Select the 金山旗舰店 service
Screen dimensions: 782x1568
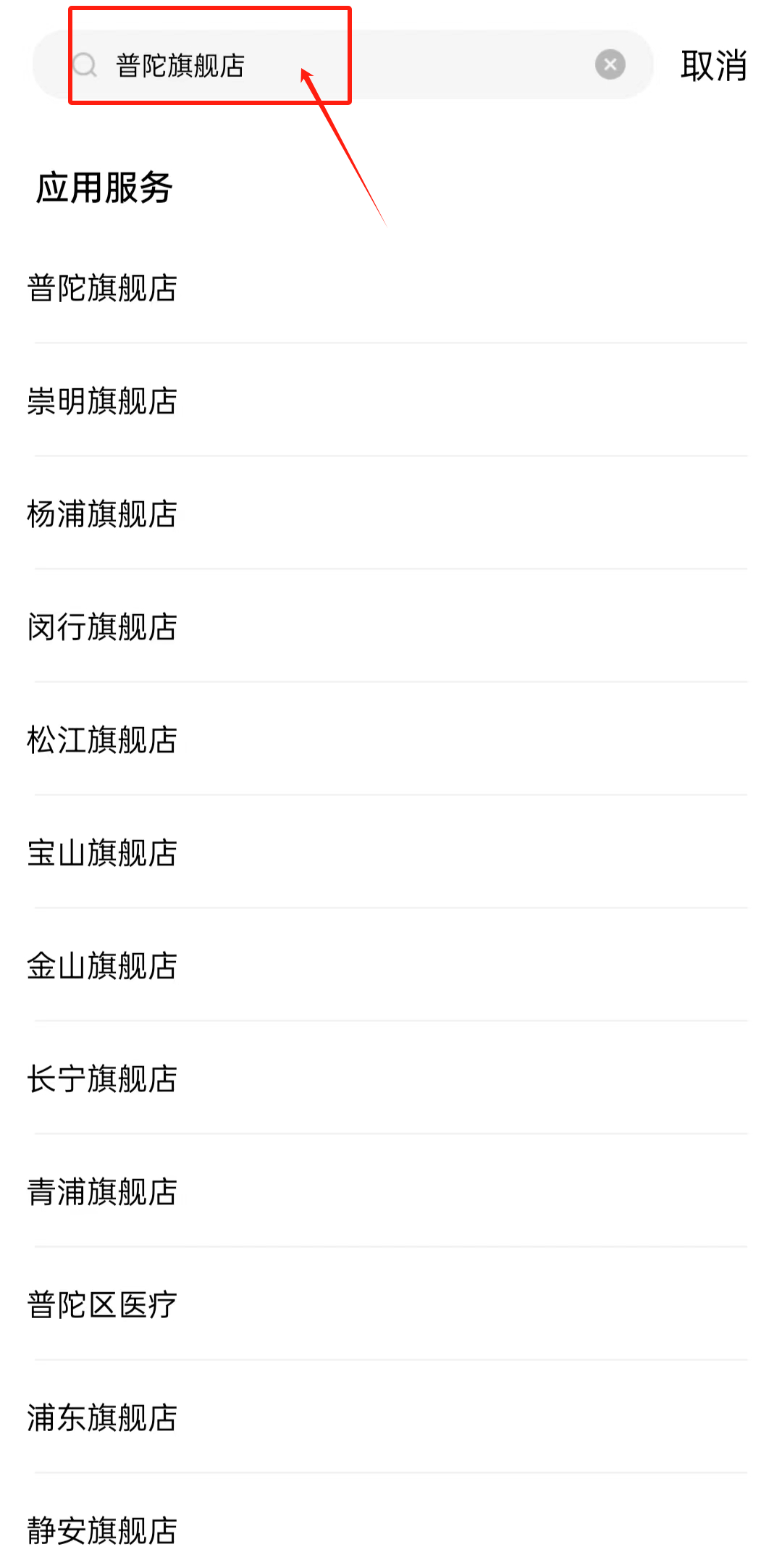[102, 966]
